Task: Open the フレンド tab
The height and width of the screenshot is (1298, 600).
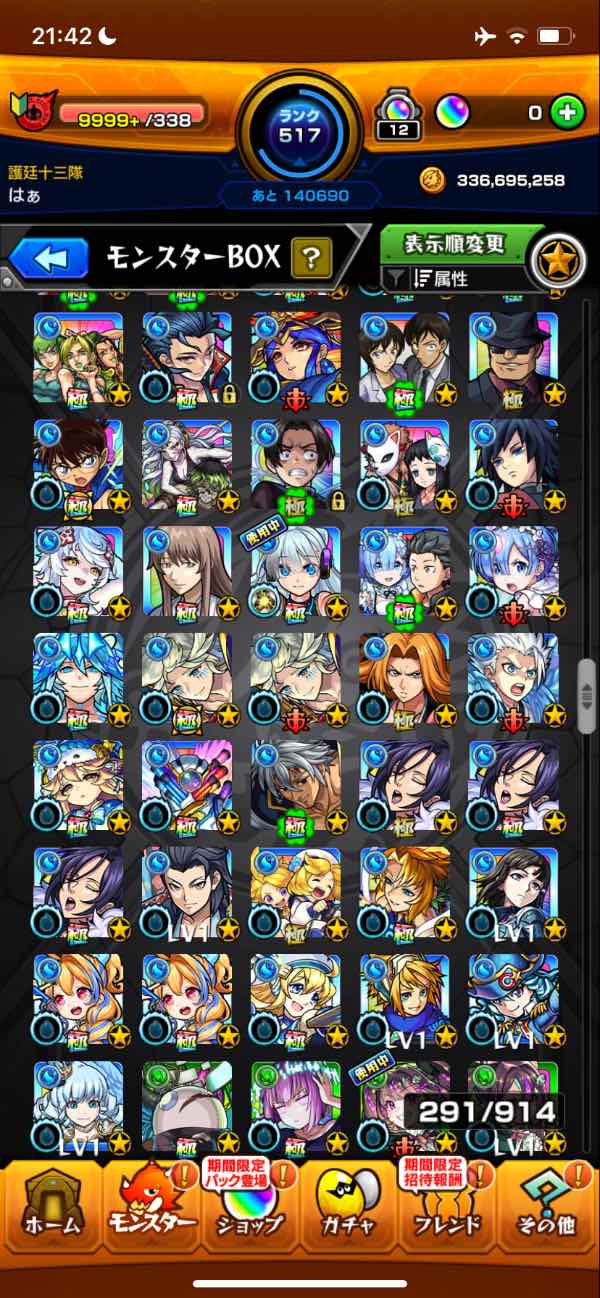Action: point(448,1207)
